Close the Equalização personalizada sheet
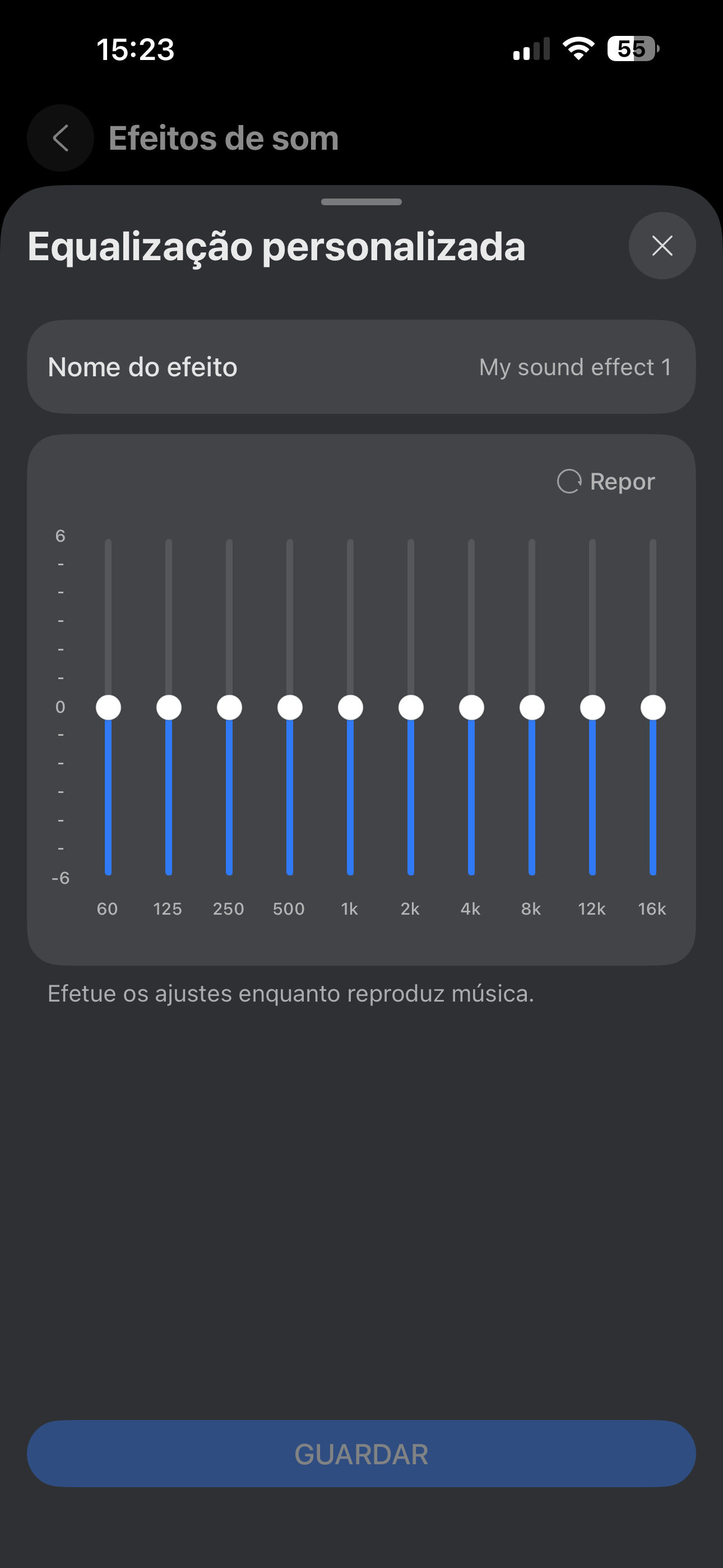 (661, 246)
